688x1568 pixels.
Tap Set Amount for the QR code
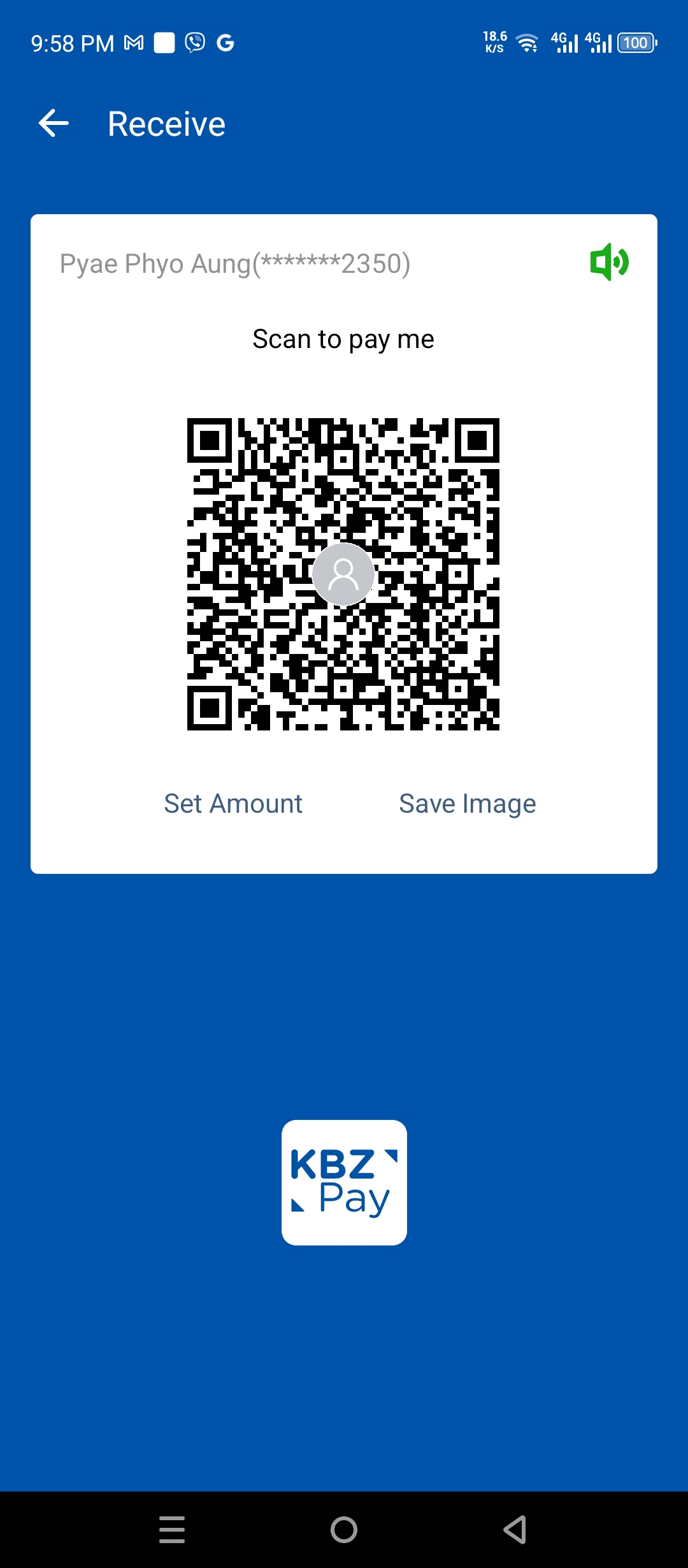[x=233, y=804]
